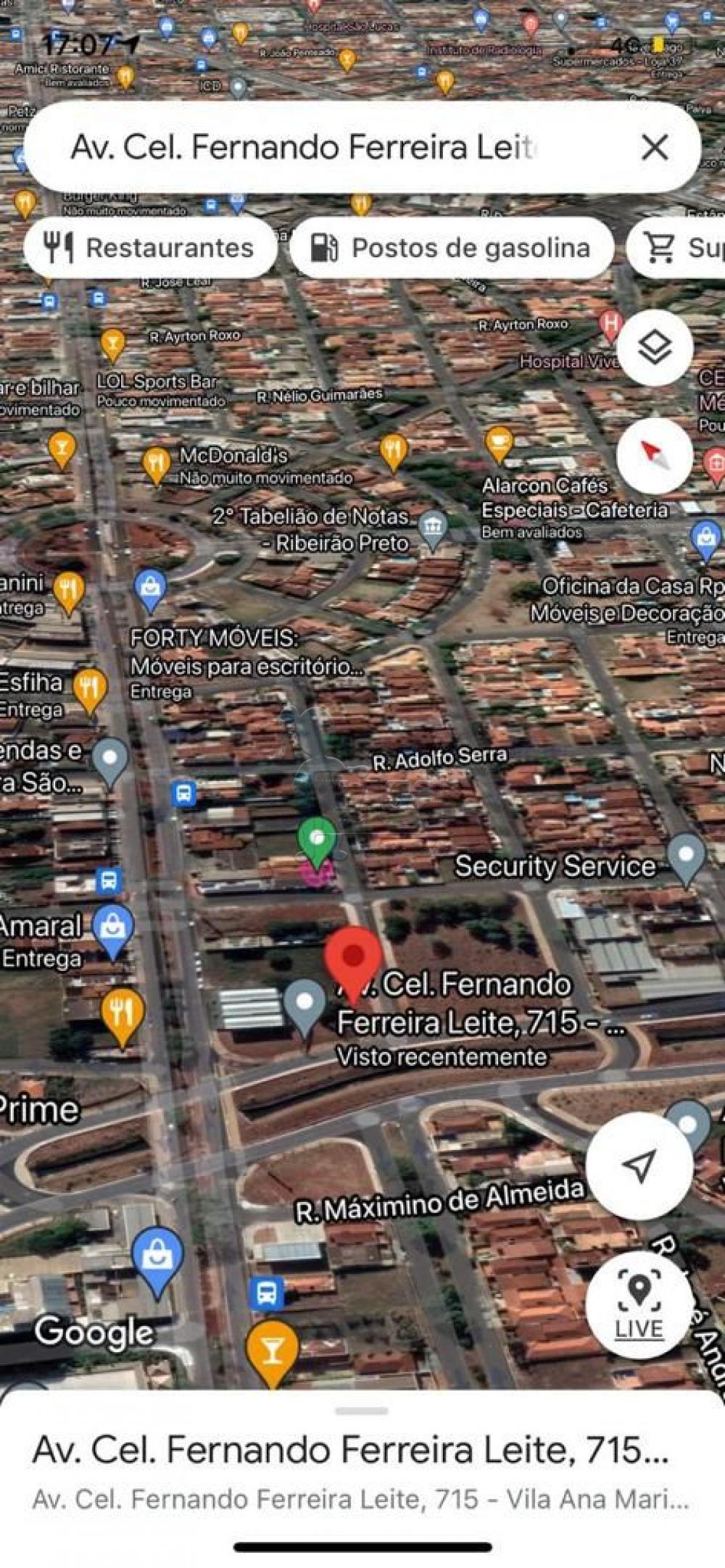Launch Live View navigation

click(x=639, y=1304)
